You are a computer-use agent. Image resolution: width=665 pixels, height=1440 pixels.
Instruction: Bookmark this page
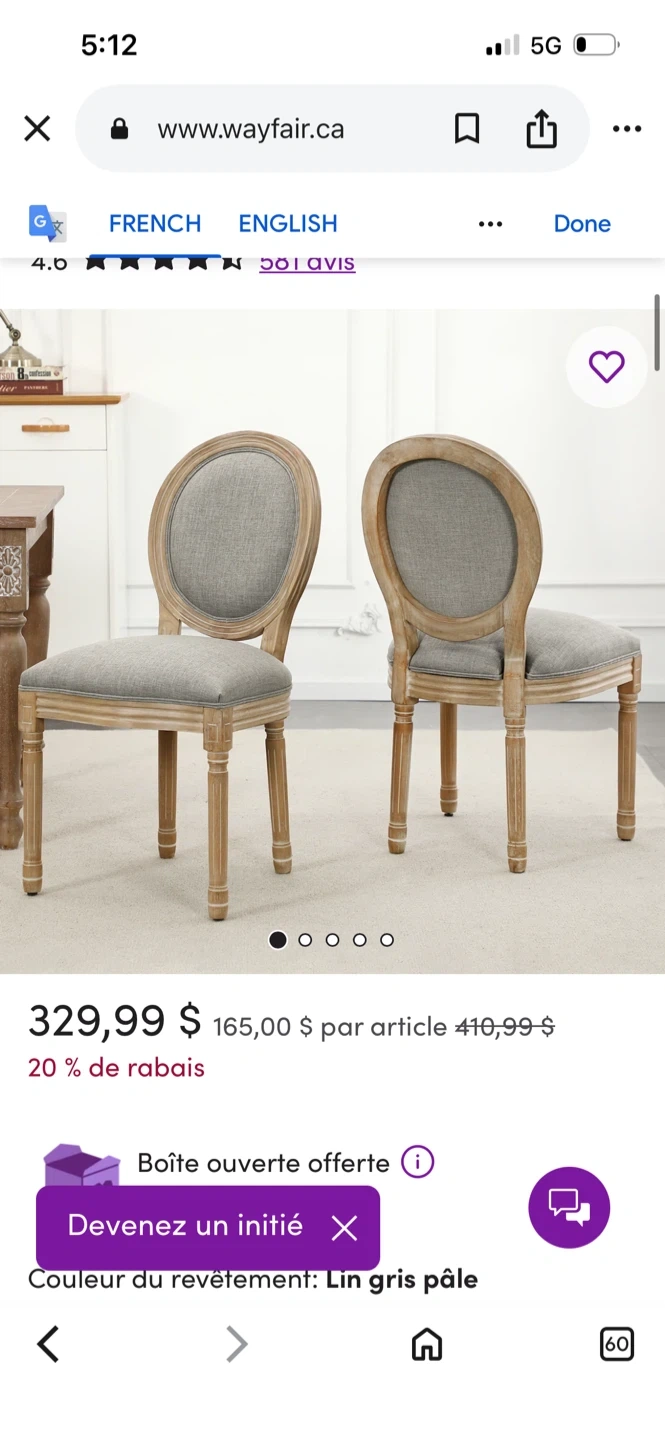[x=467, y=129]
